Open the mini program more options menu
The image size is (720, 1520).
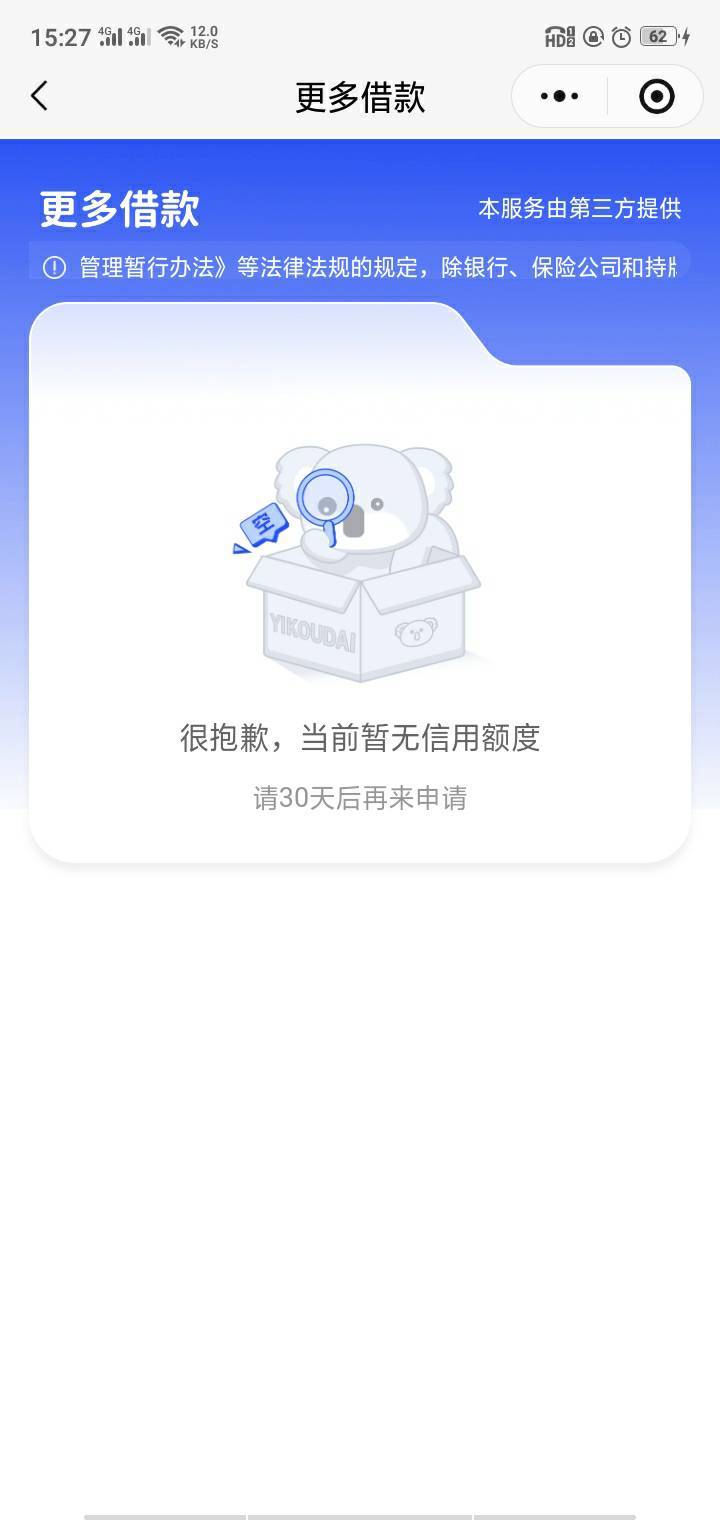click(560, 96)
